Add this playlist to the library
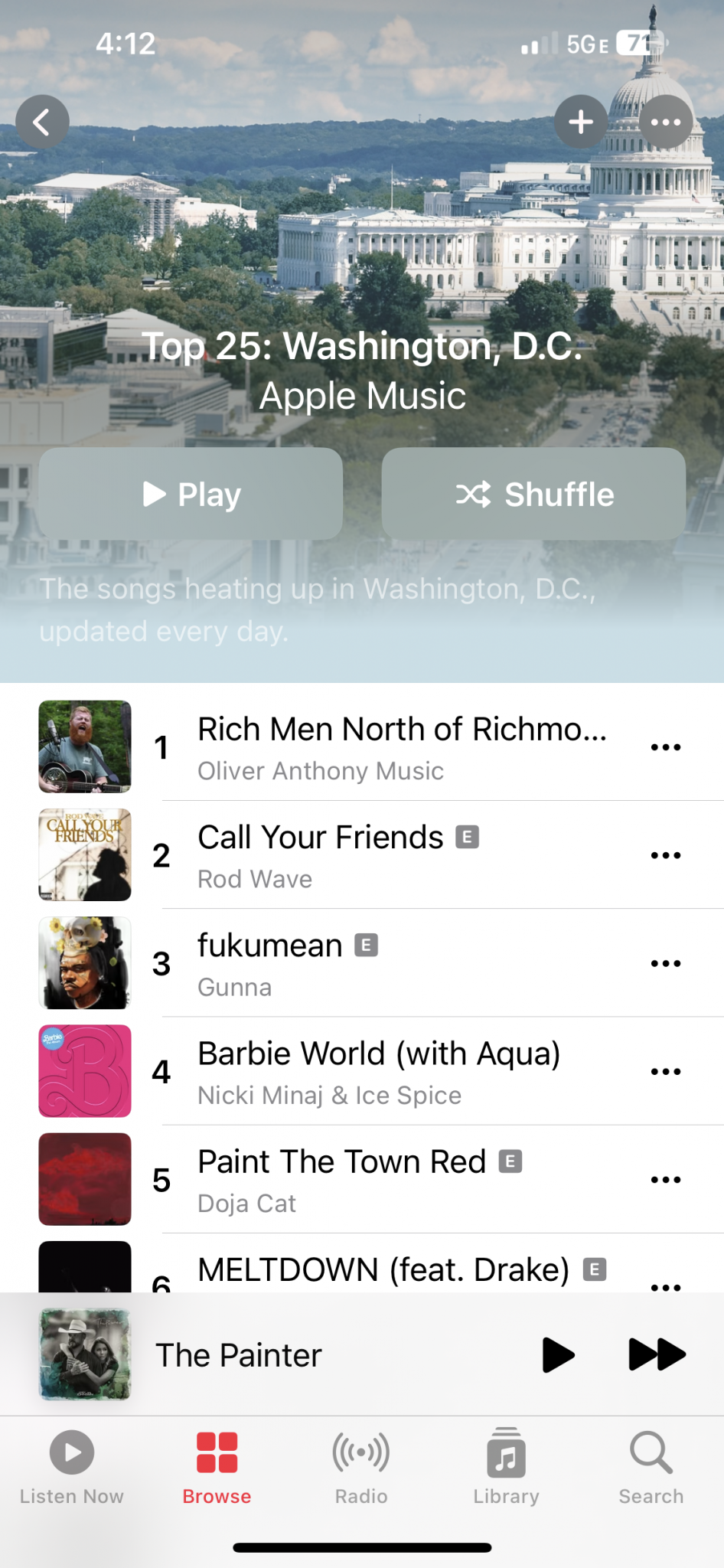Viewport: 724px width, 1568px height. tap(581, 122)
